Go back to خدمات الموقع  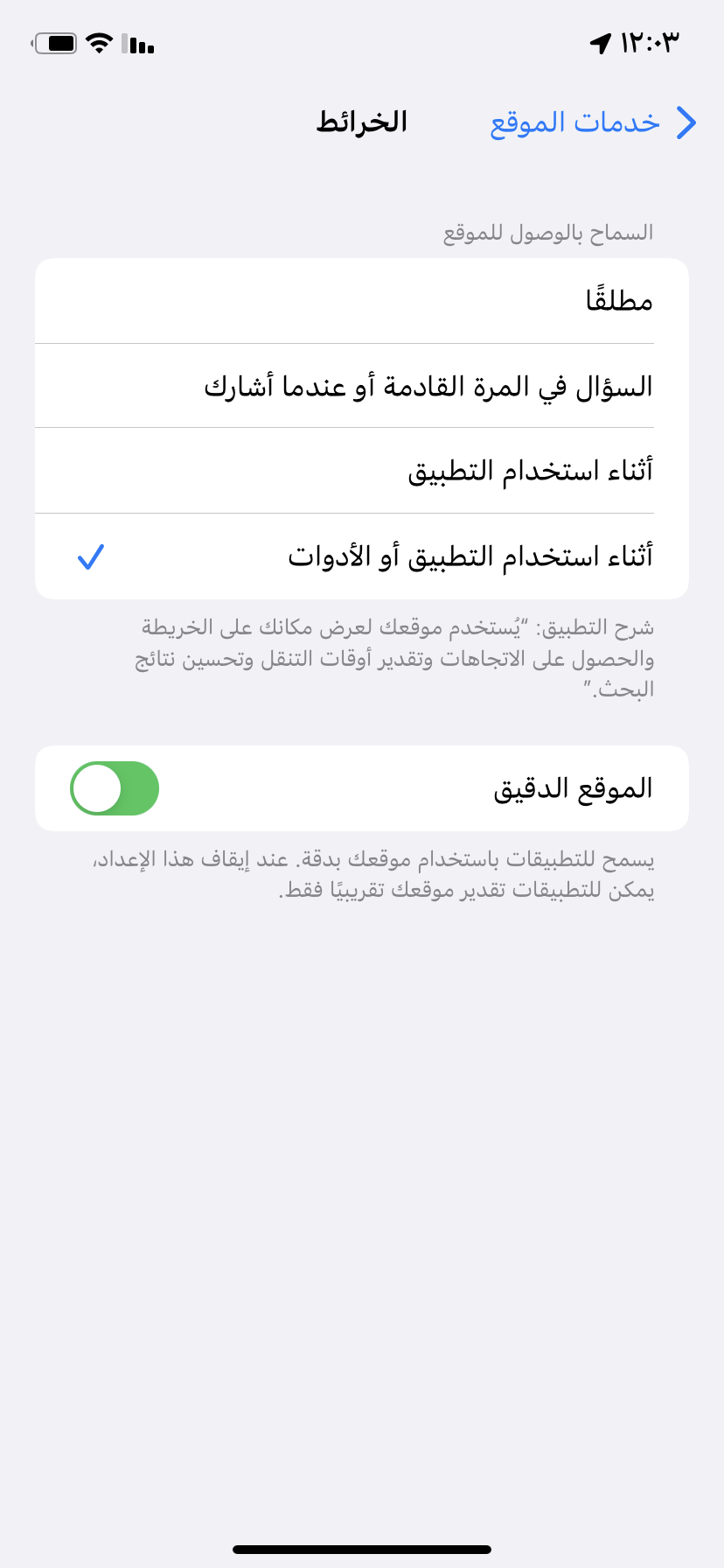coord(594,122)
